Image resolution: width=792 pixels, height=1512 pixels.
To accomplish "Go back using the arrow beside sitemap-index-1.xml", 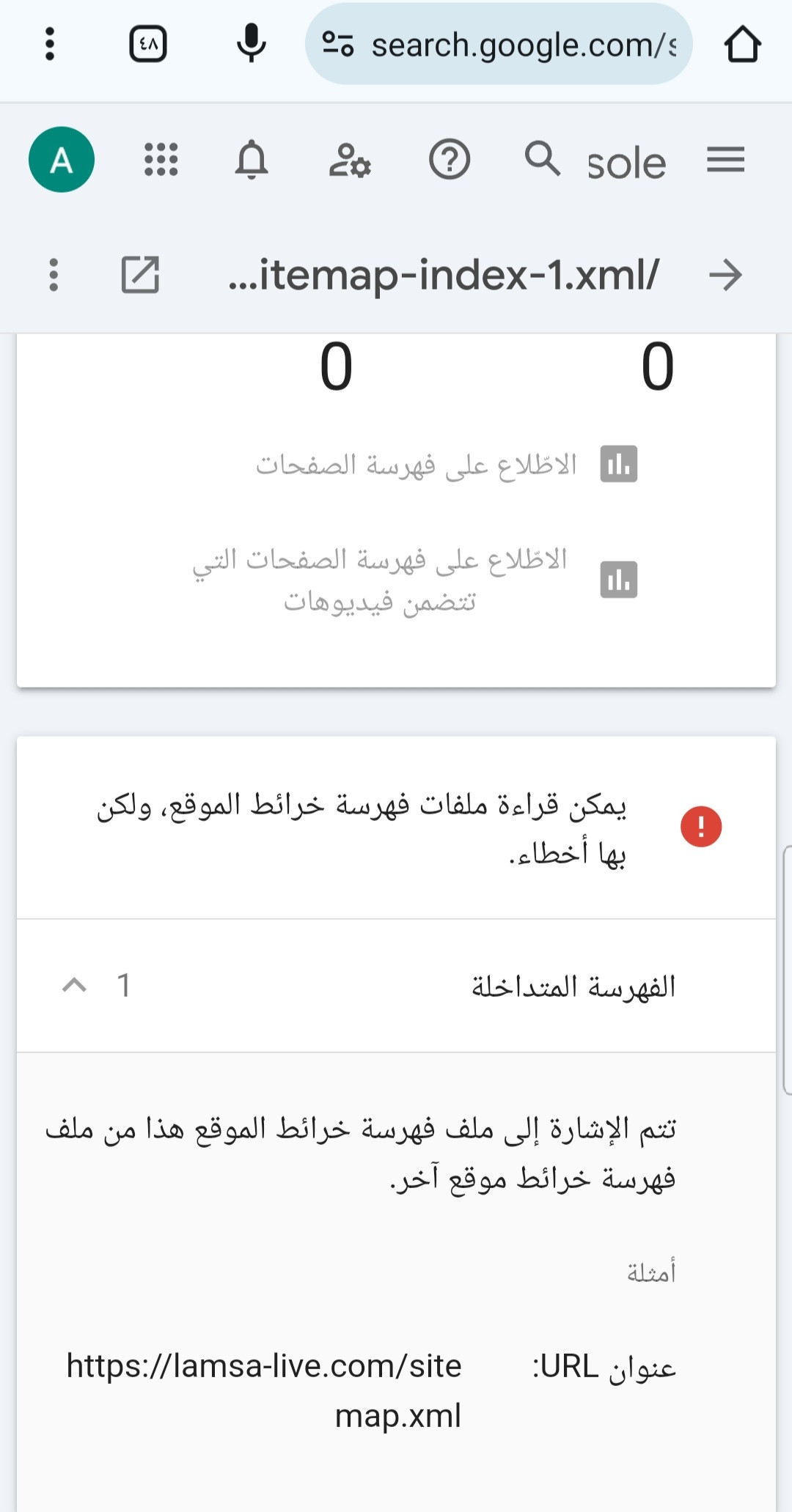I will click(725, 275).
